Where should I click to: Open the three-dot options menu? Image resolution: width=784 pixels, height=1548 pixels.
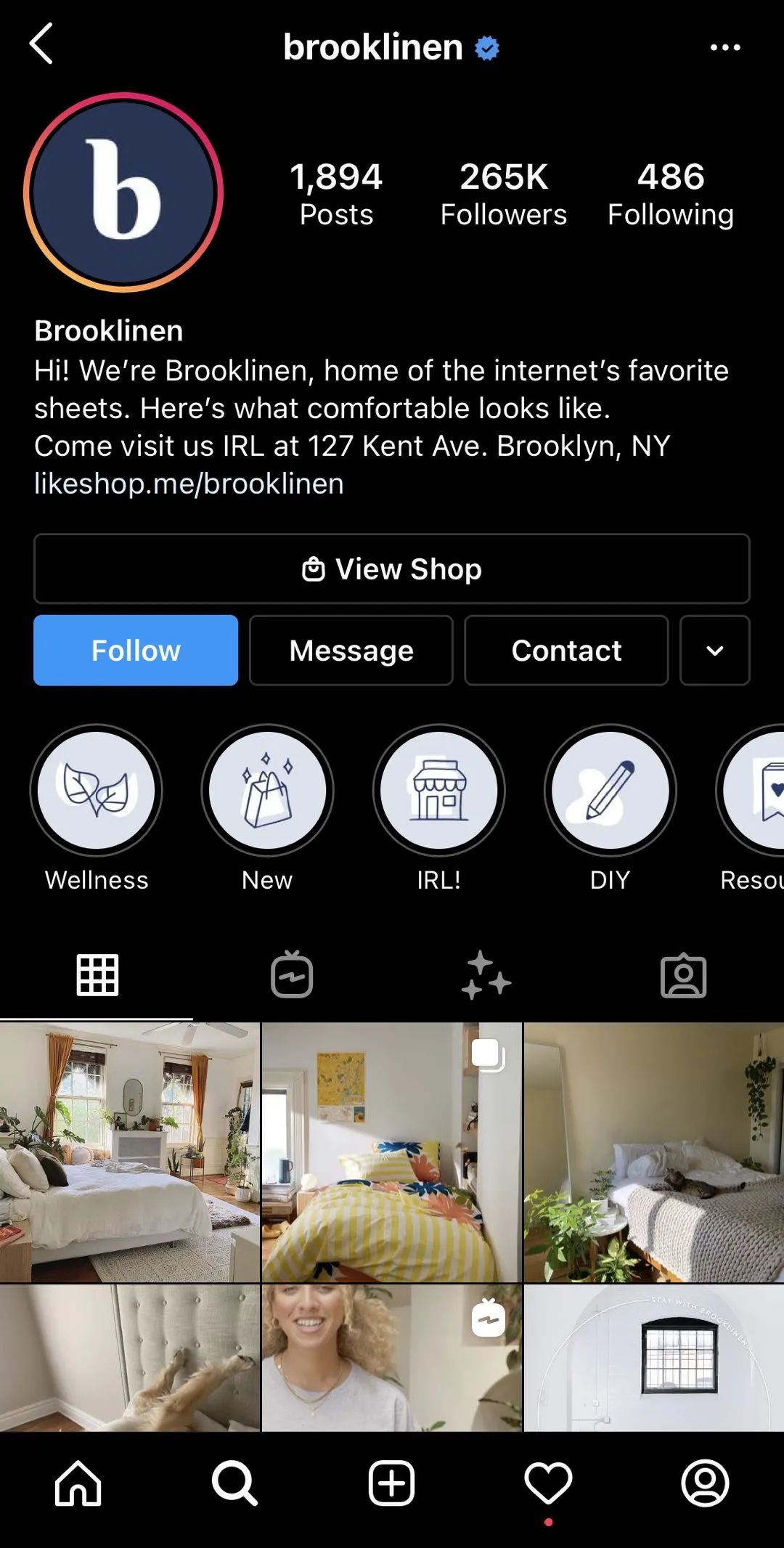pos(724,47)
